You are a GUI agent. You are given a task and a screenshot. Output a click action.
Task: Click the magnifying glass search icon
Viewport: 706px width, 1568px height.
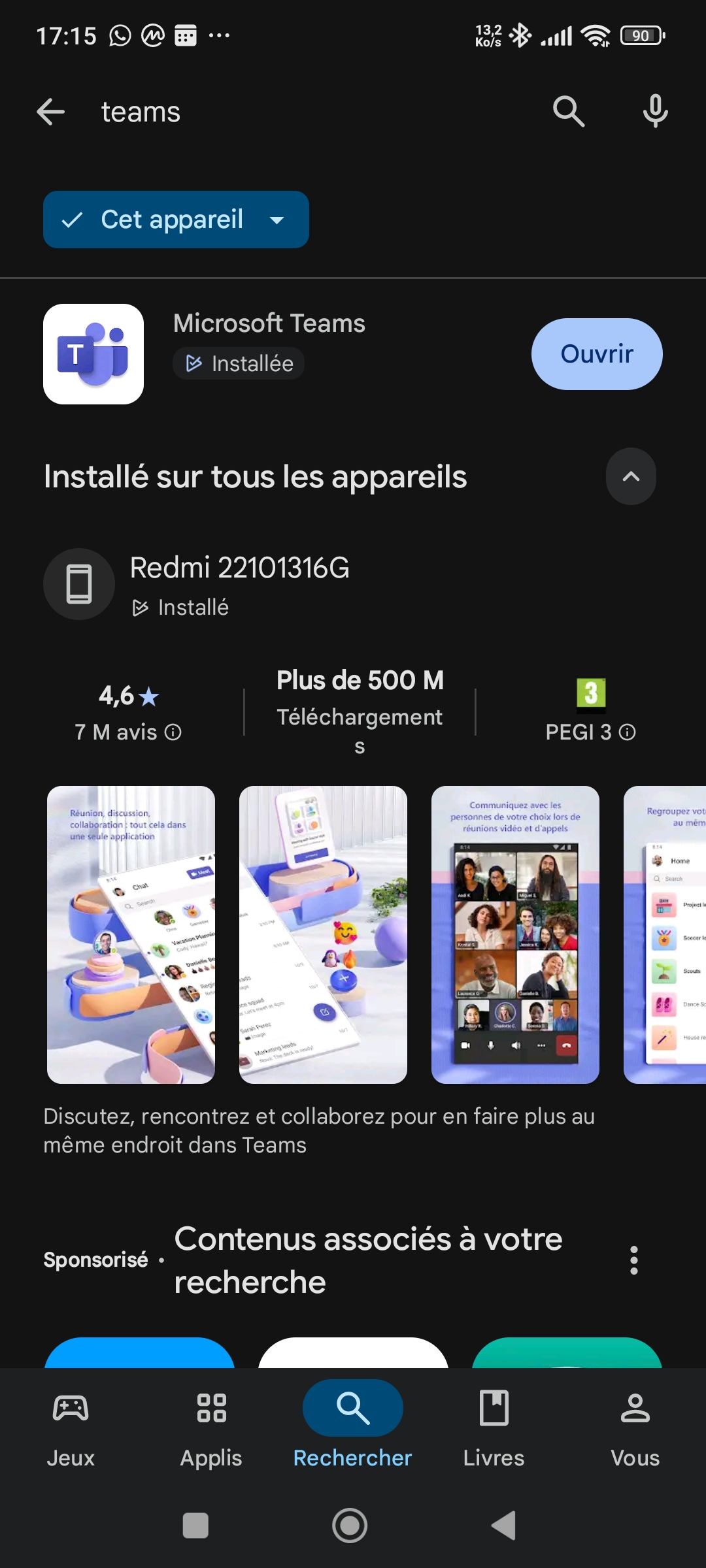[568, 111]
